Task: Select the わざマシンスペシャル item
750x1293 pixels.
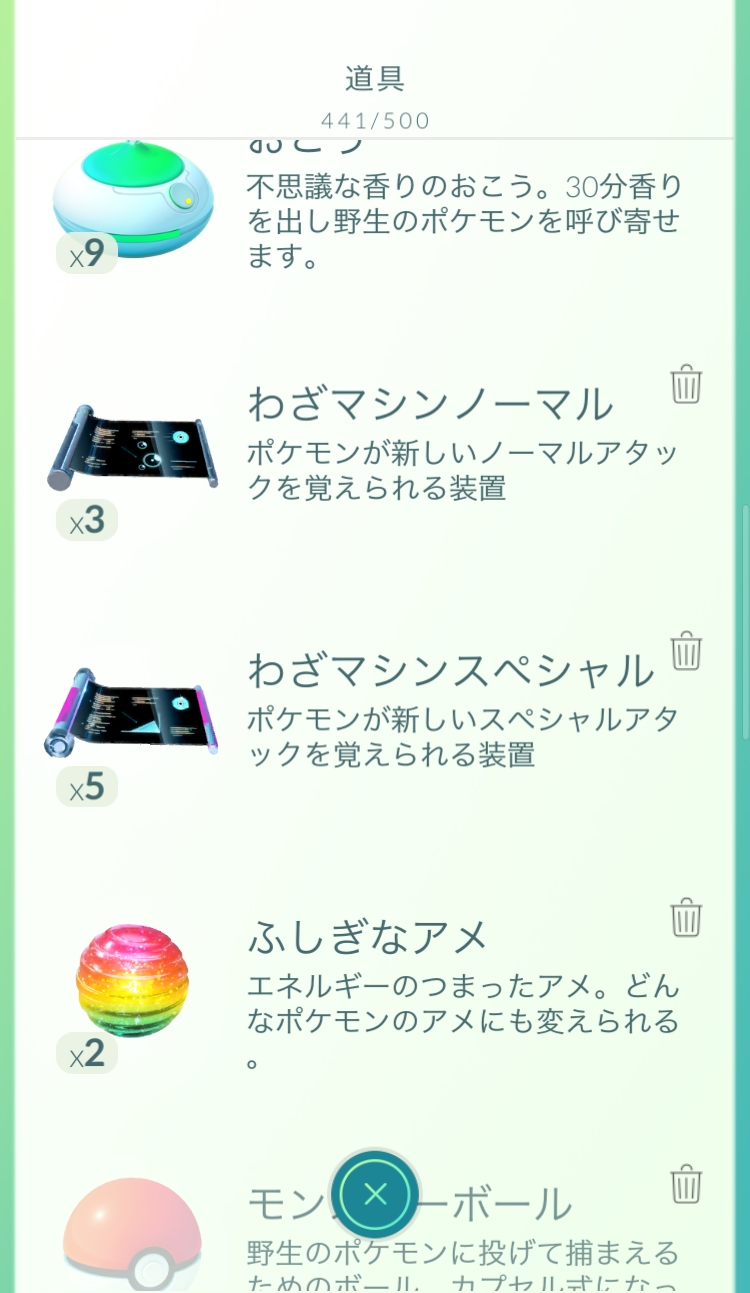Action: click(132, 716)
